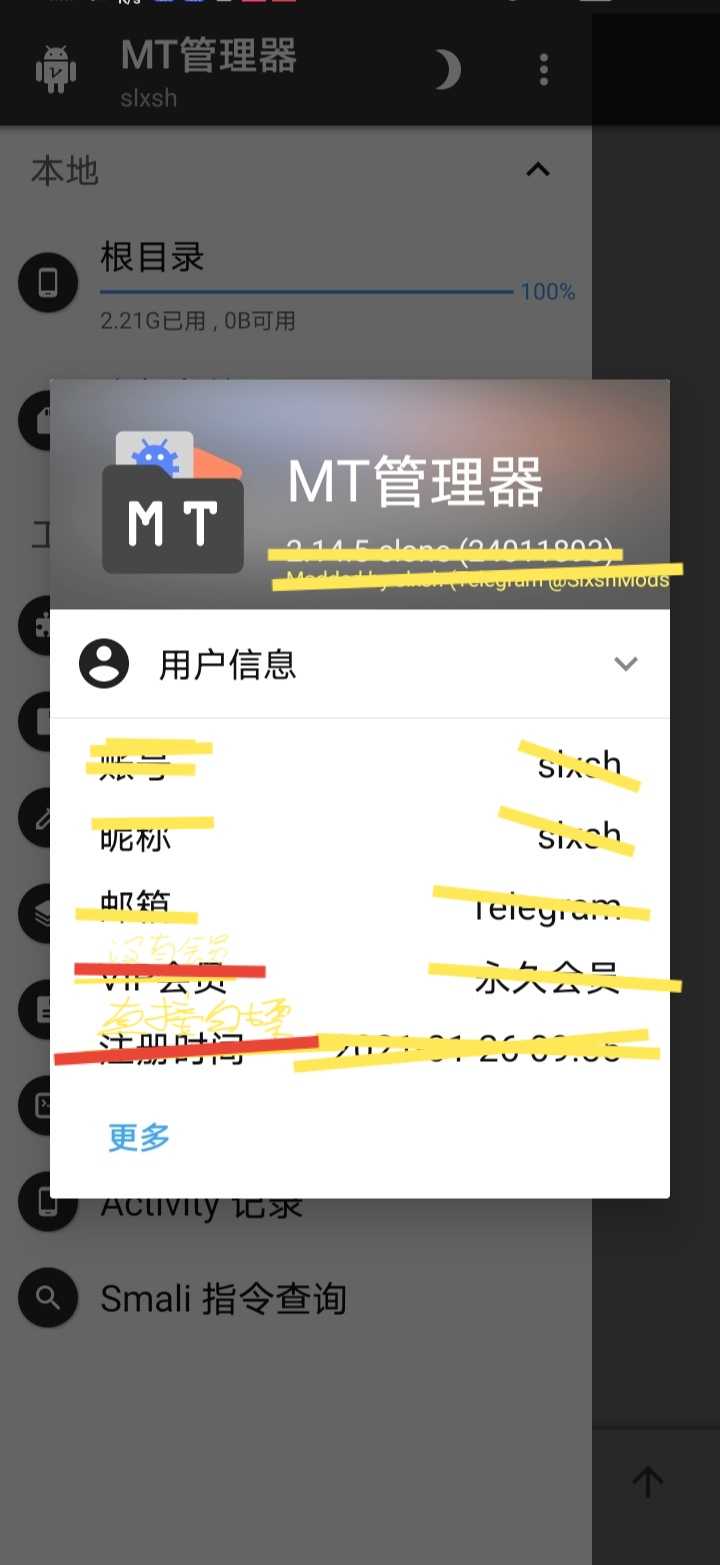Tap the 更多 link in the dialog
This screenshot has height=1565, width=720.
[x=139, y=1137]
